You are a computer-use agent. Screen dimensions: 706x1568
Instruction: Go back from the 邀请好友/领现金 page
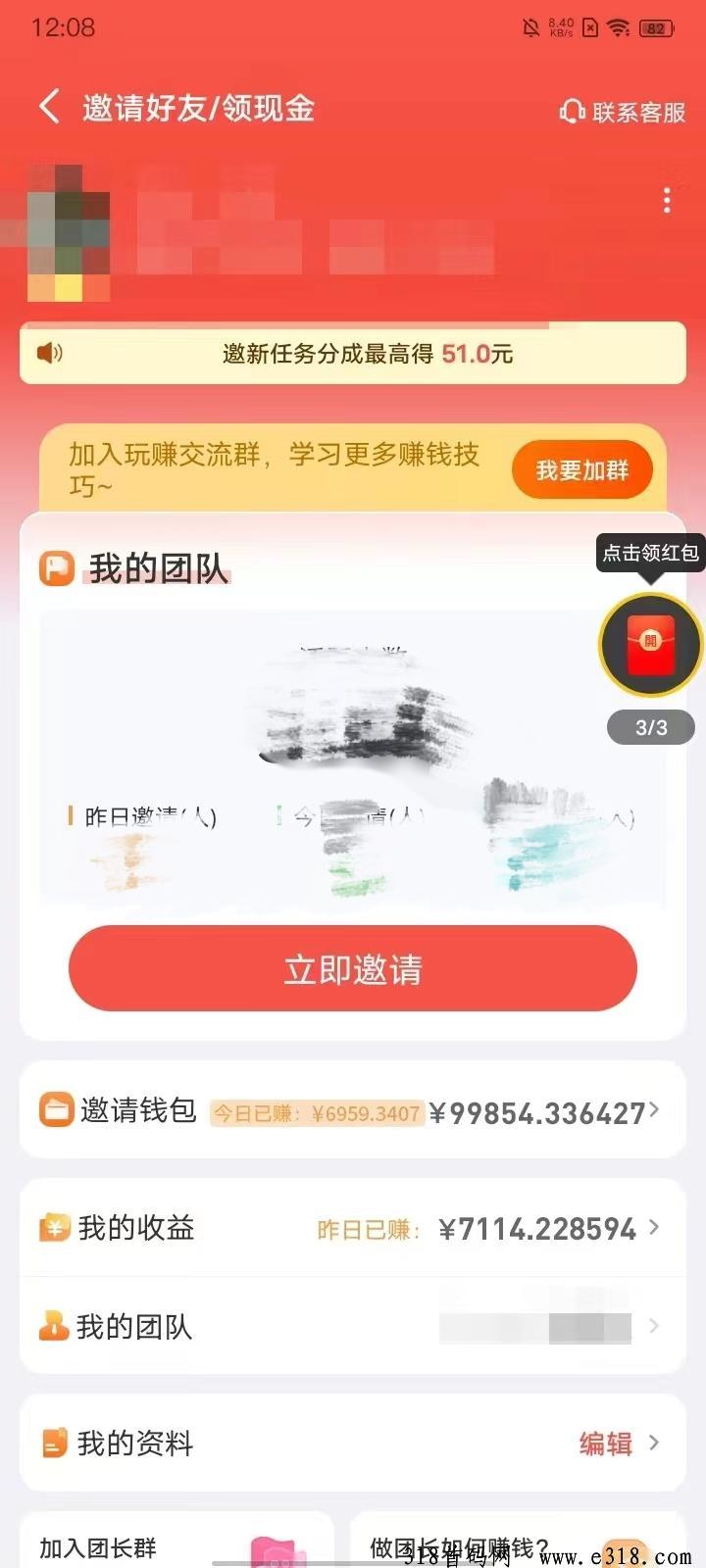[x=49, y=106]
